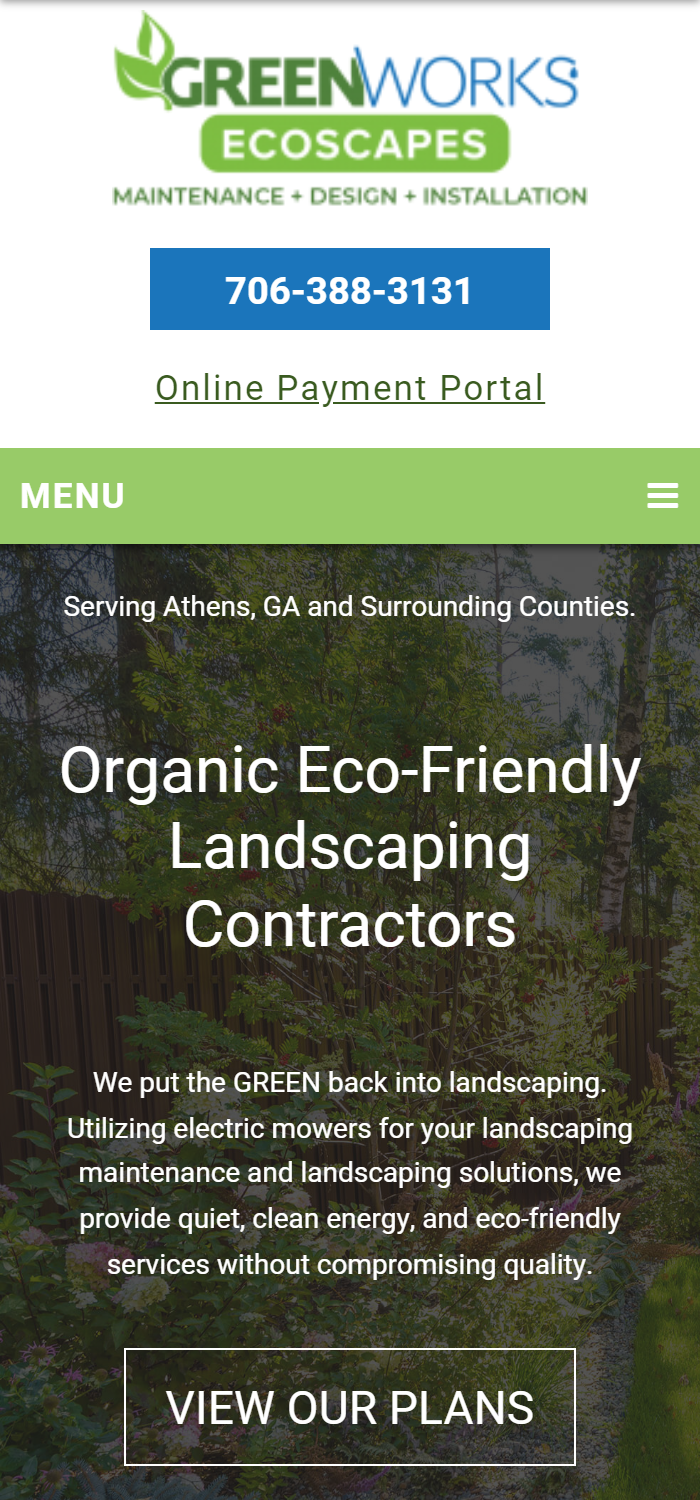Tap the VIEW OUR PLANS button
This screenshot has width=700, height=1500.
point(349,1407)
